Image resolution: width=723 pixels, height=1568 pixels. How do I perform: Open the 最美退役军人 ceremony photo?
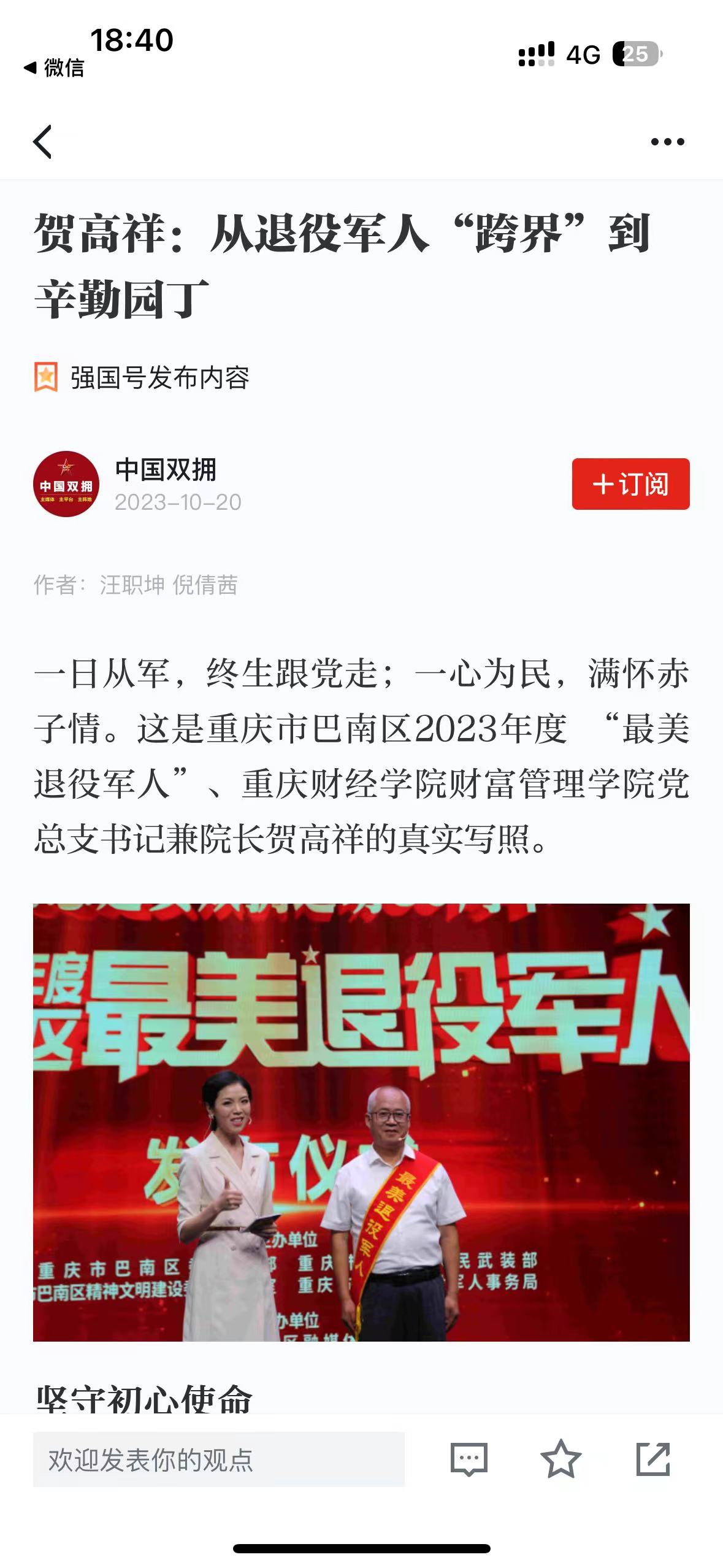pyautogui.click(x=361, y=1122)
